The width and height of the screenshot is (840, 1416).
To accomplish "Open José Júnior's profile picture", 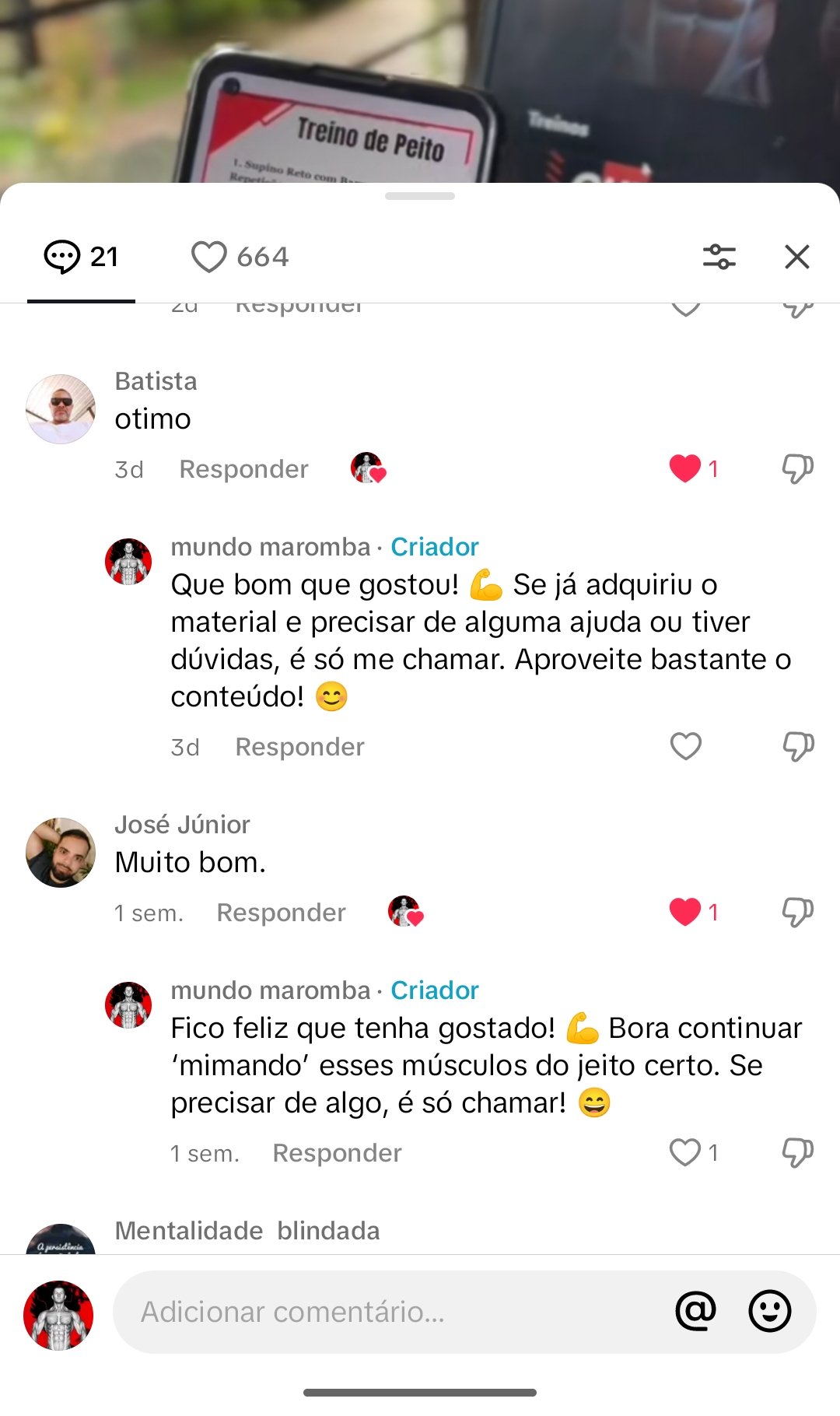I will pyautogui.click(x=61, y=853).
